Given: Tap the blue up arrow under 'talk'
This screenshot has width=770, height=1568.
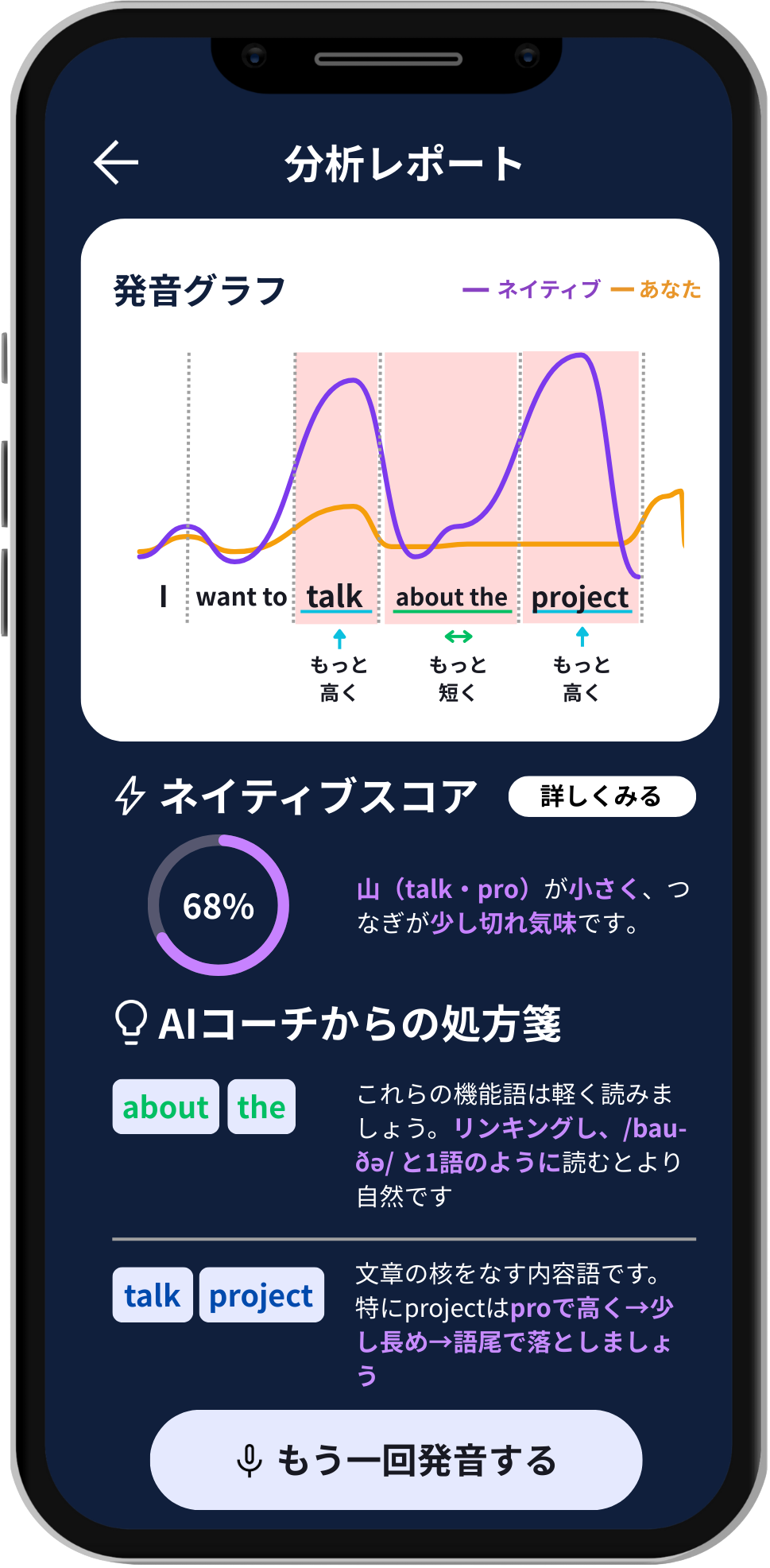Looking at the screenshot, I should click(340, 635).
